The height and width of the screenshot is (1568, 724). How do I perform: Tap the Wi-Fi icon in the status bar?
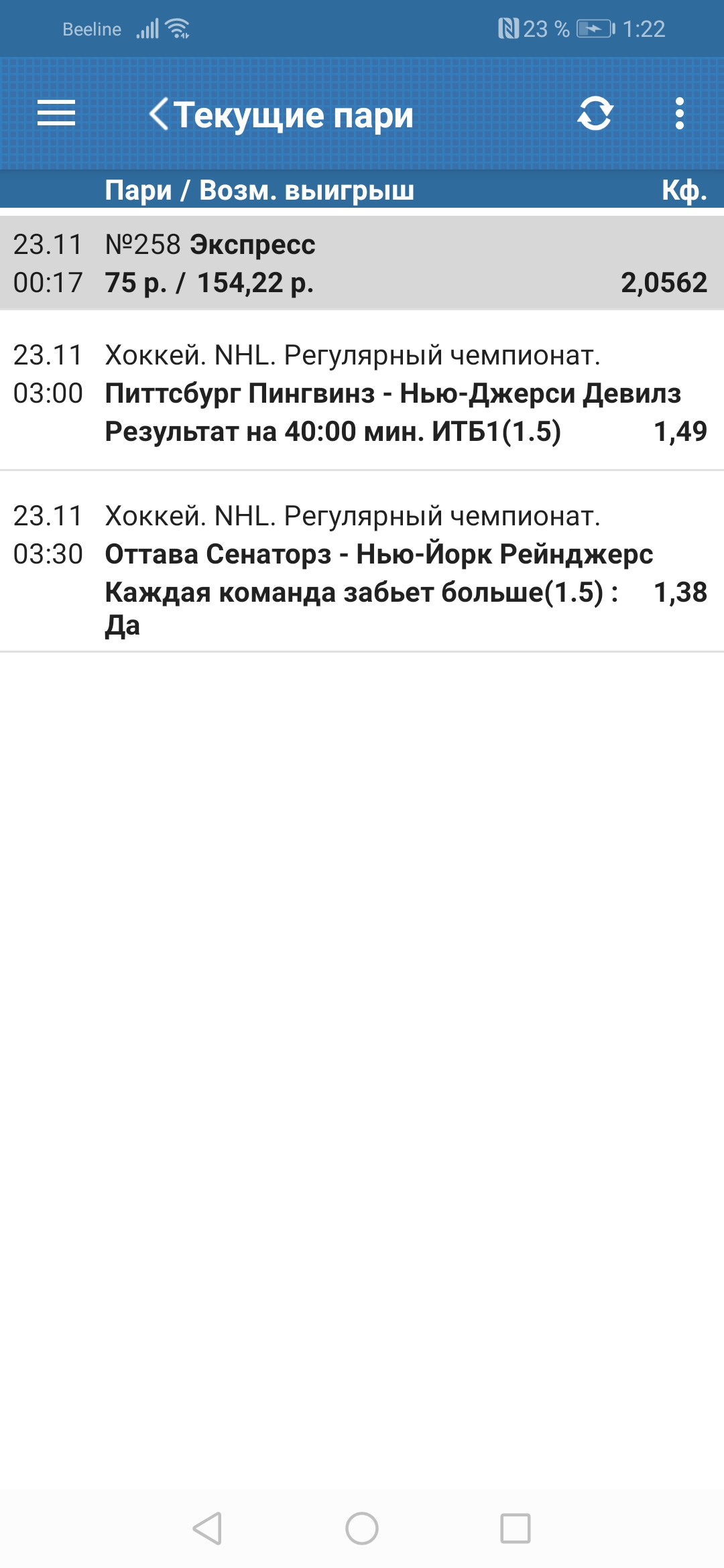(178, 28)
